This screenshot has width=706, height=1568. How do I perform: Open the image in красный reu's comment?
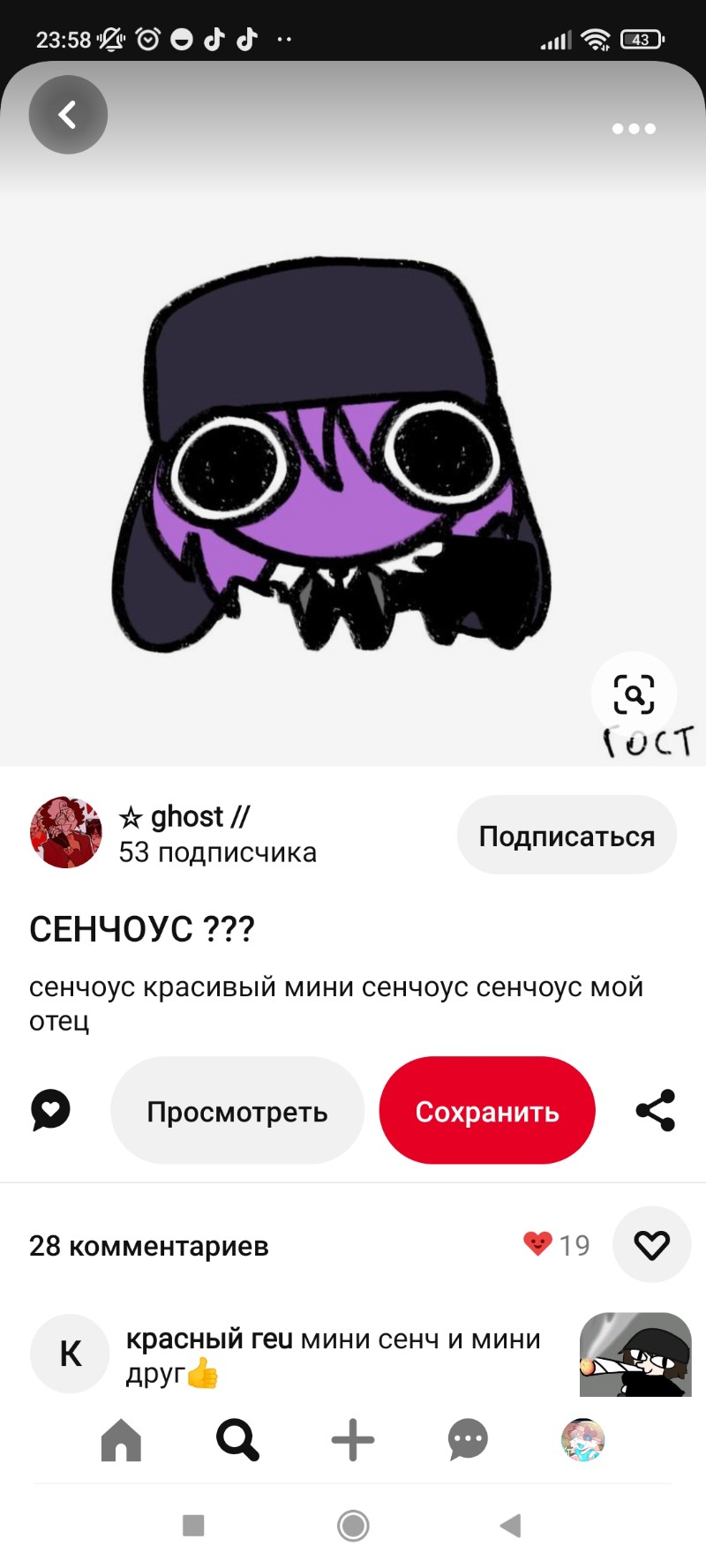(x=635, y=1354)
